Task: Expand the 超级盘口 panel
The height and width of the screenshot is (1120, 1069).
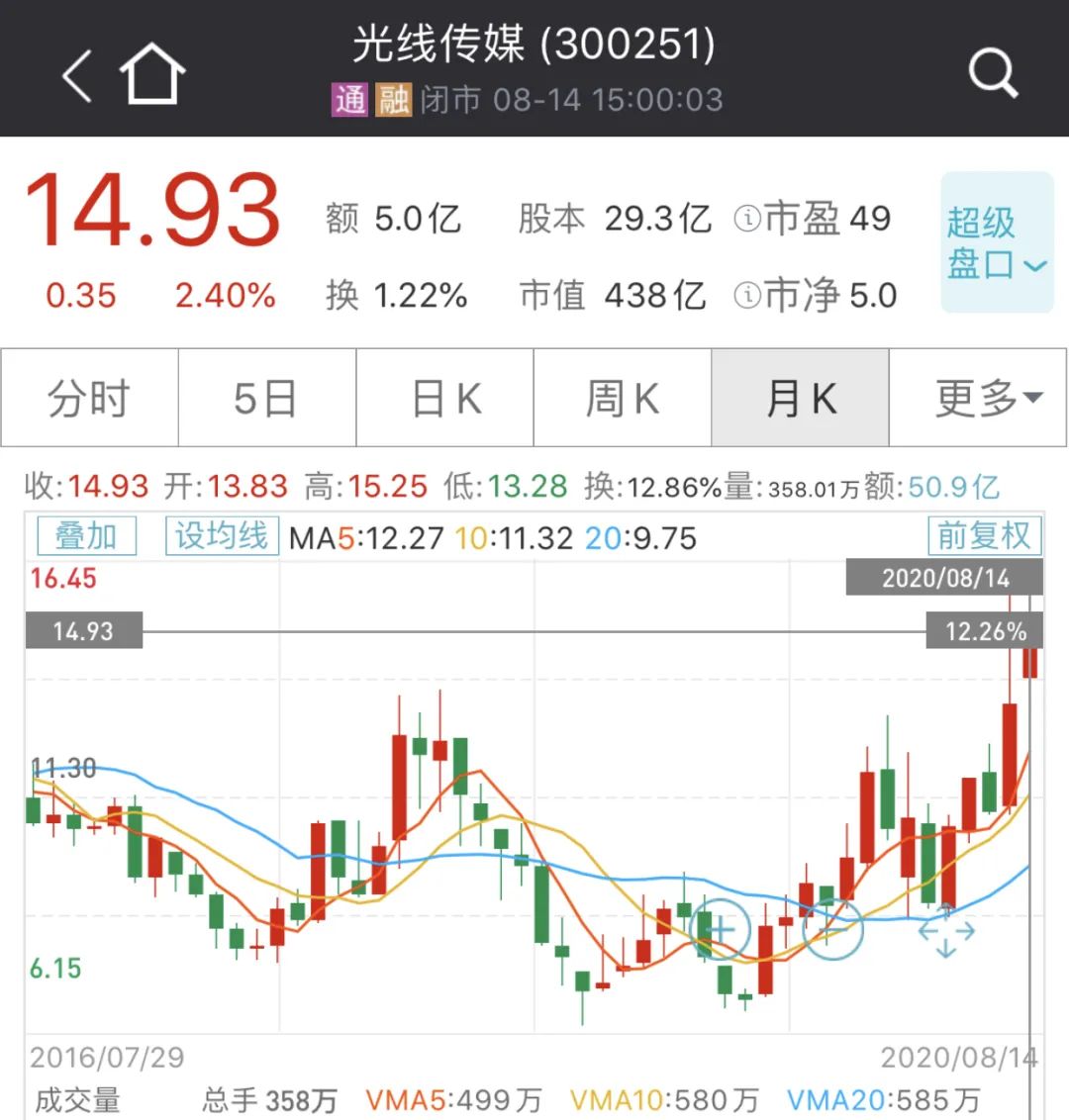Action: coord(996,242)
